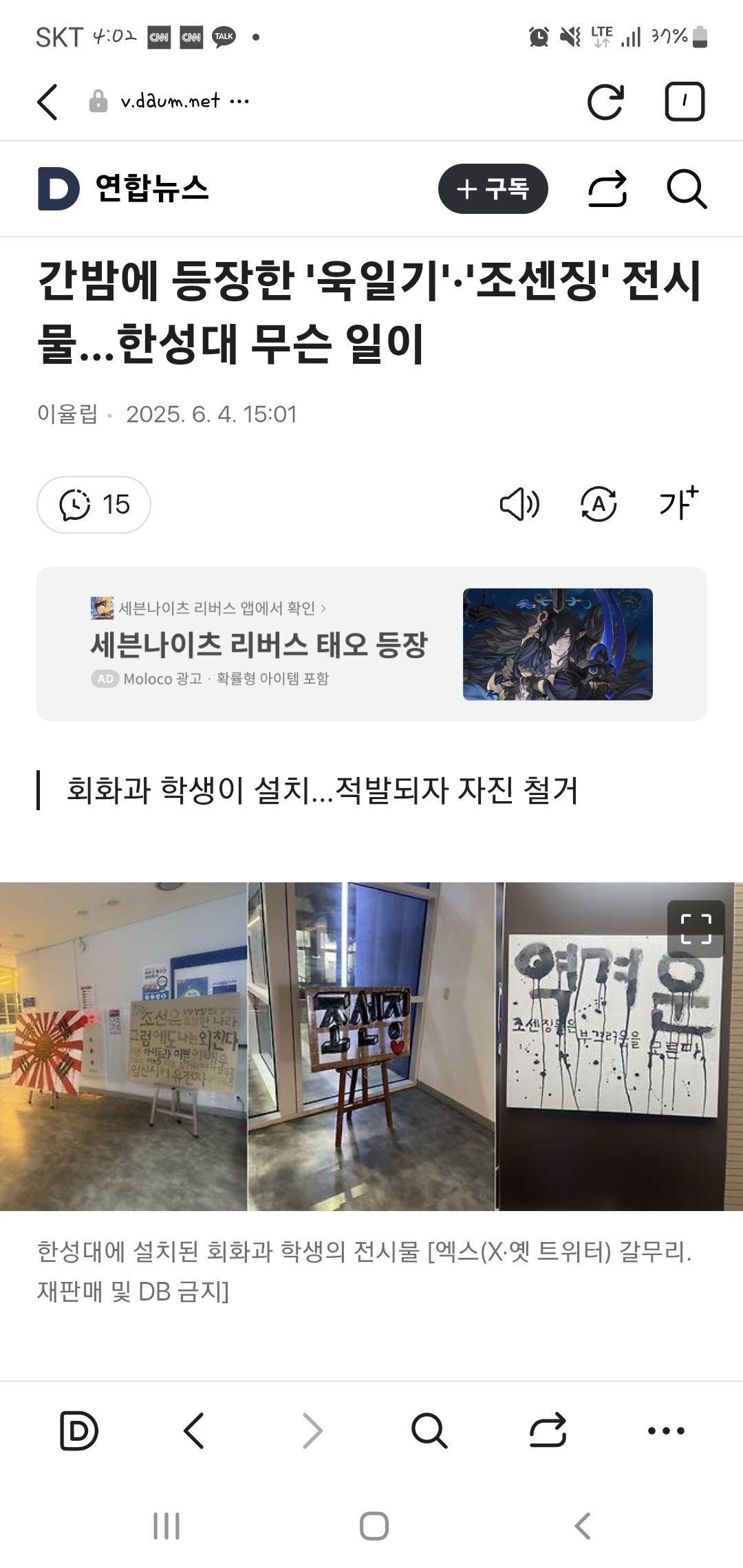Reload the page
Screen dimensions: 743x1568
605,102
